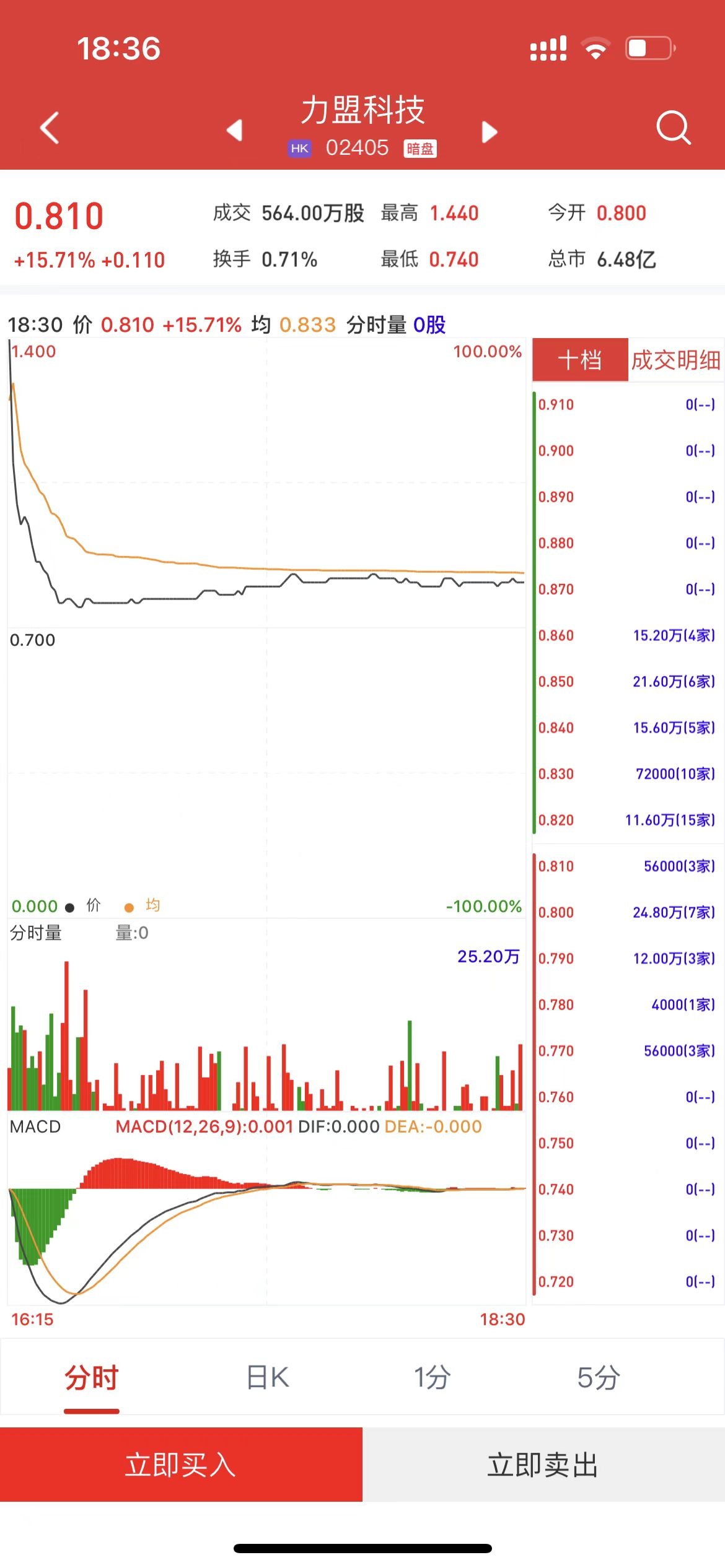Screen dimensions: 725x1568
Task: Tap 立即卖出 to sell
Action: (543, 1465)
